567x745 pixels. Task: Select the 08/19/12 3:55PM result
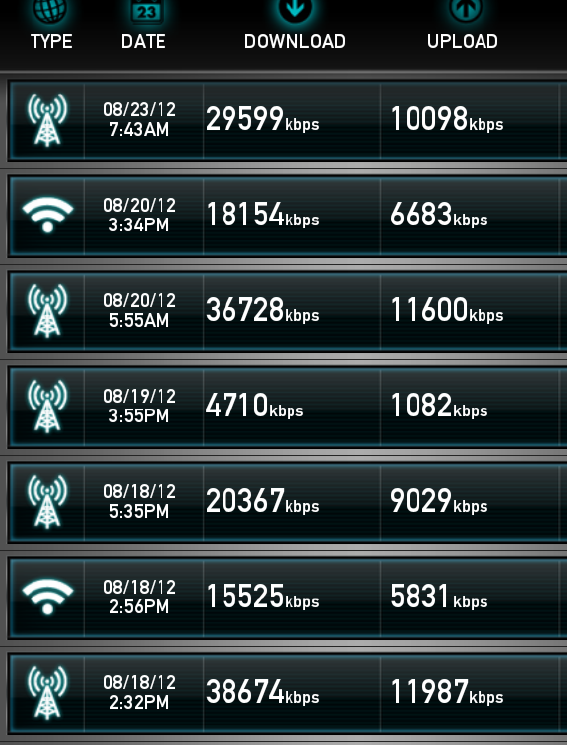(x=287, y=407)
